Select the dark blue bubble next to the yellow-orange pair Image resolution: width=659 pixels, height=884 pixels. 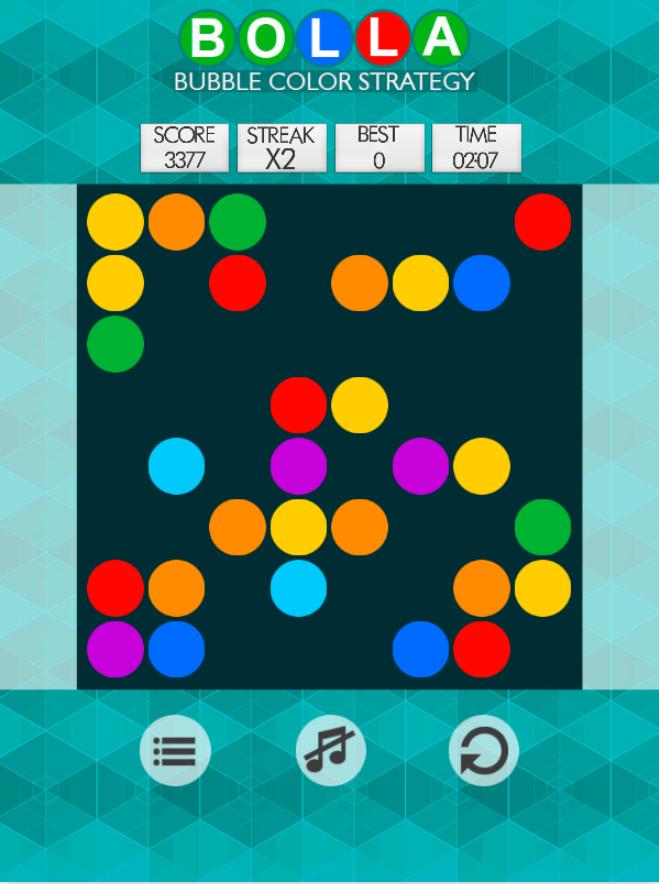click(481, 283)
